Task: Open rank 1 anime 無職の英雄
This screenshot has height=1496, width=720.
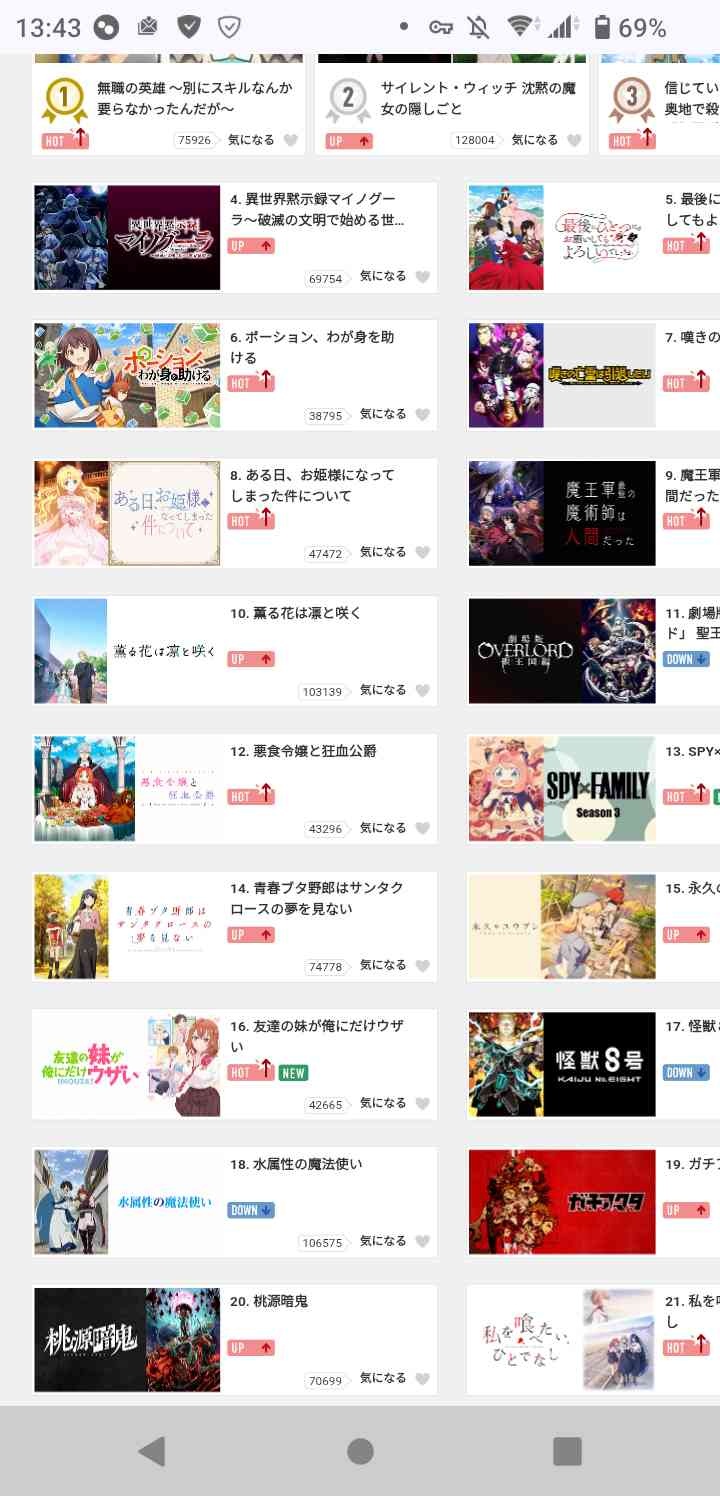Action: click(x=195, y=98)
